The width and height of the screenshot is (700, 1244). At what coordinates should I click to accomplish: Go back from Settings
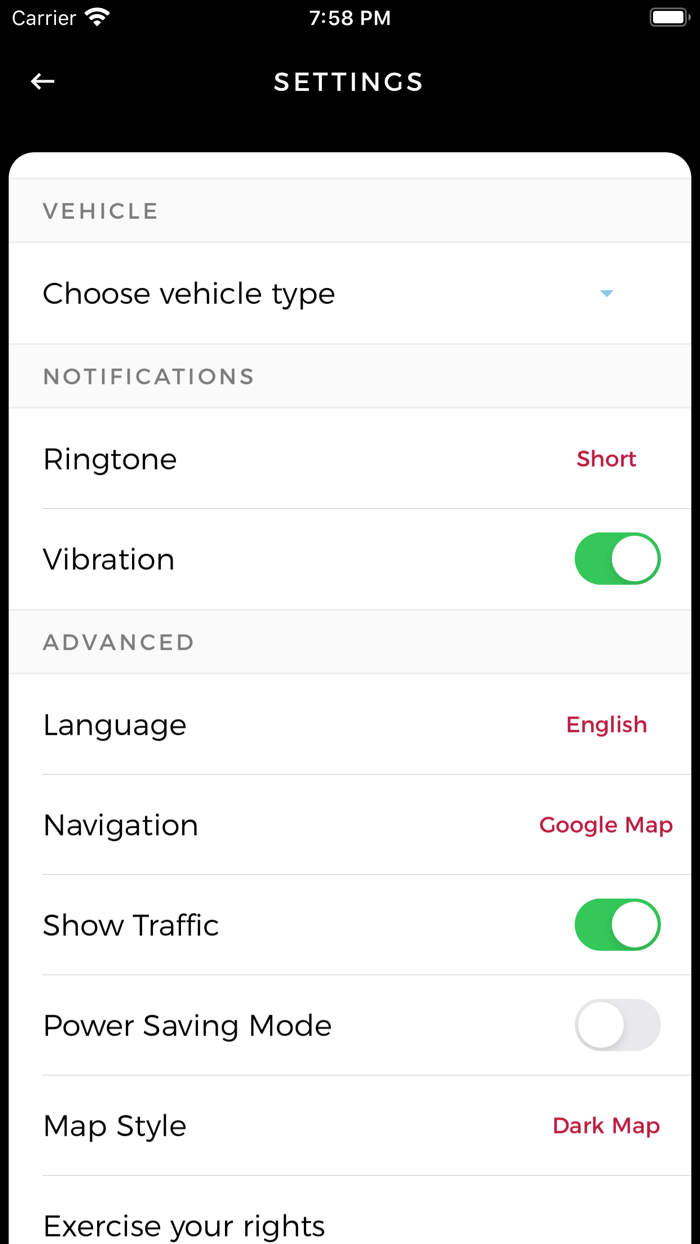point(42,82)
